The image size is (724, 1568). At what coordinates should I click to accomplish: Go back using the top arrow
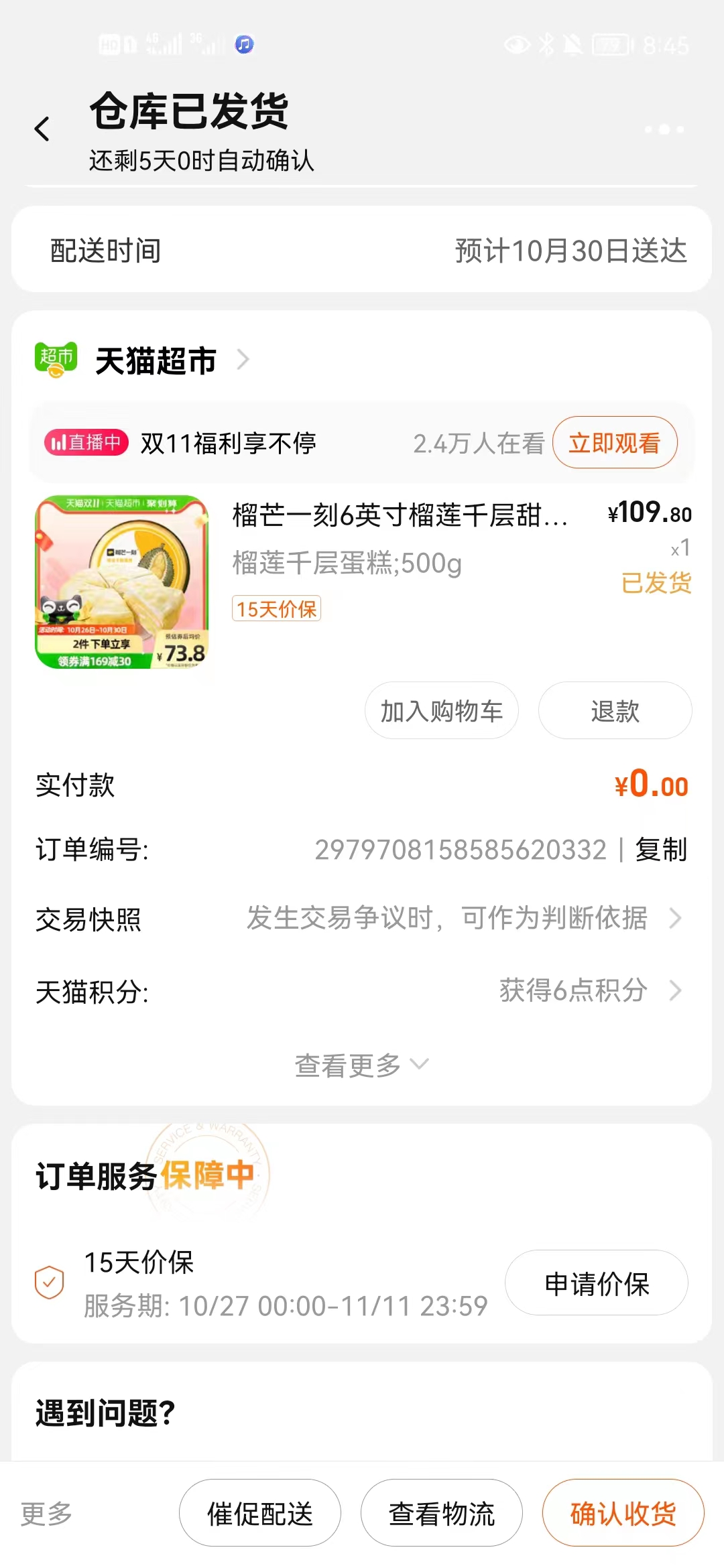point(42,129)
